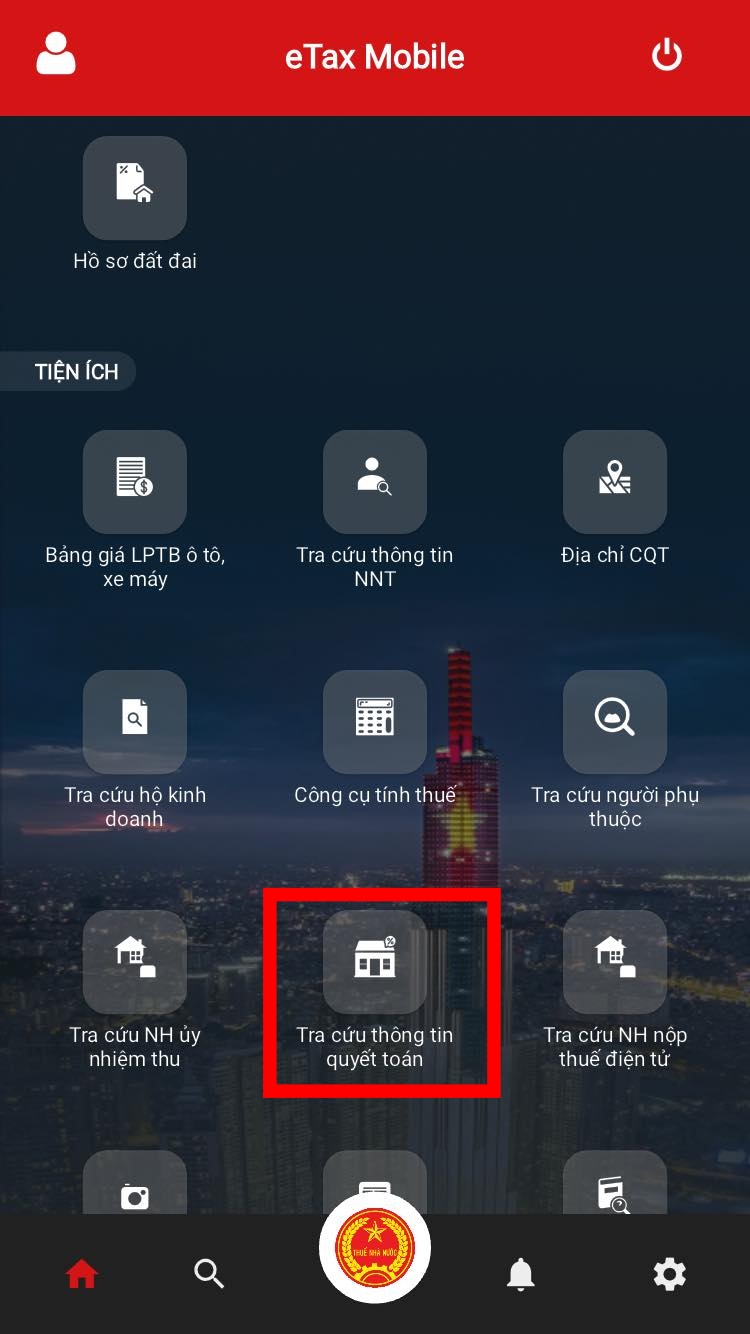The height and width of the screenshot is (1334, 750).
Task: Open the settings gear tab
Action: (x=669, y=1274)
